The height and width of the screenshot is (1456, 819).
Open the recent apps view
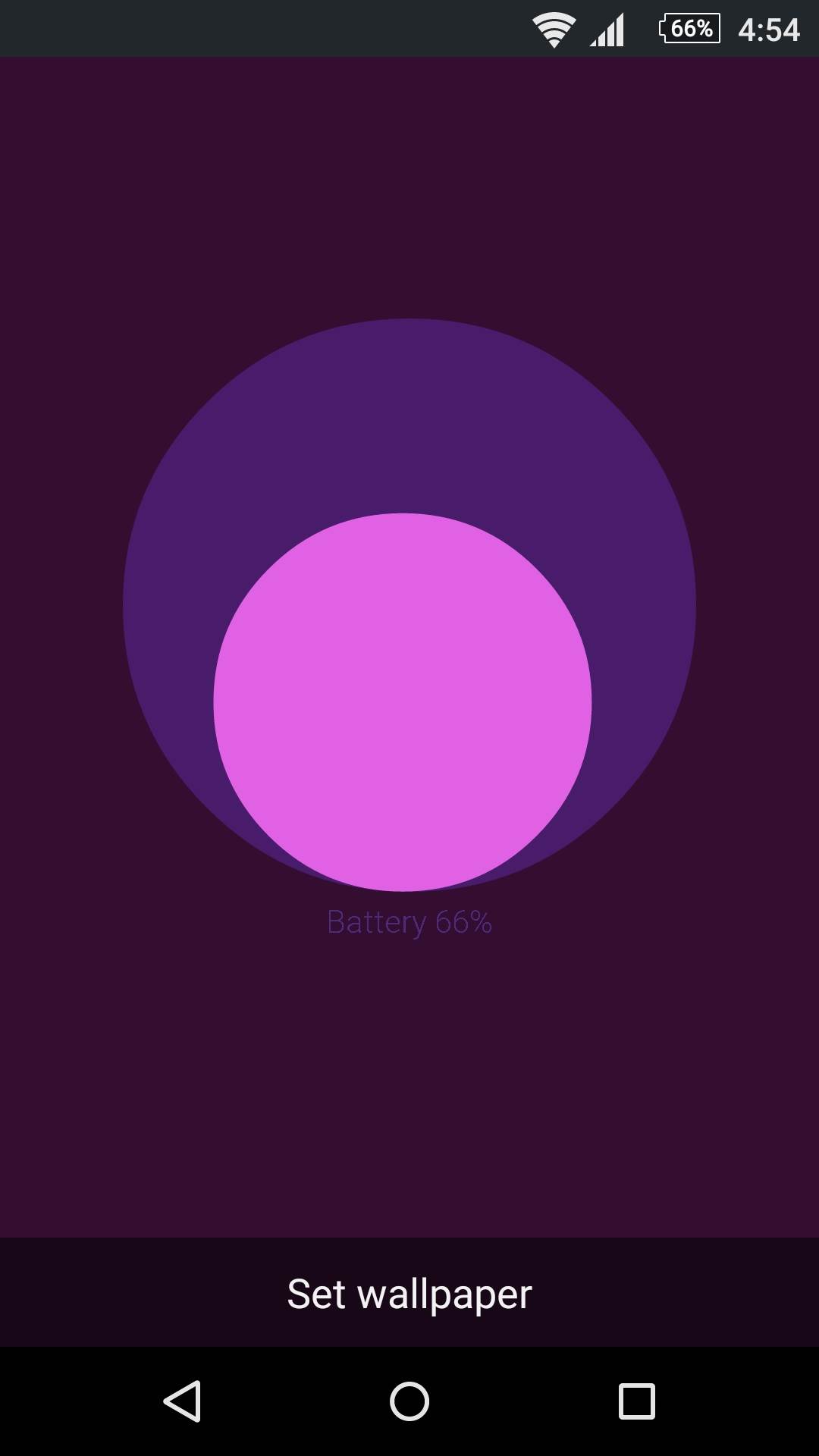click(636, 1401)
